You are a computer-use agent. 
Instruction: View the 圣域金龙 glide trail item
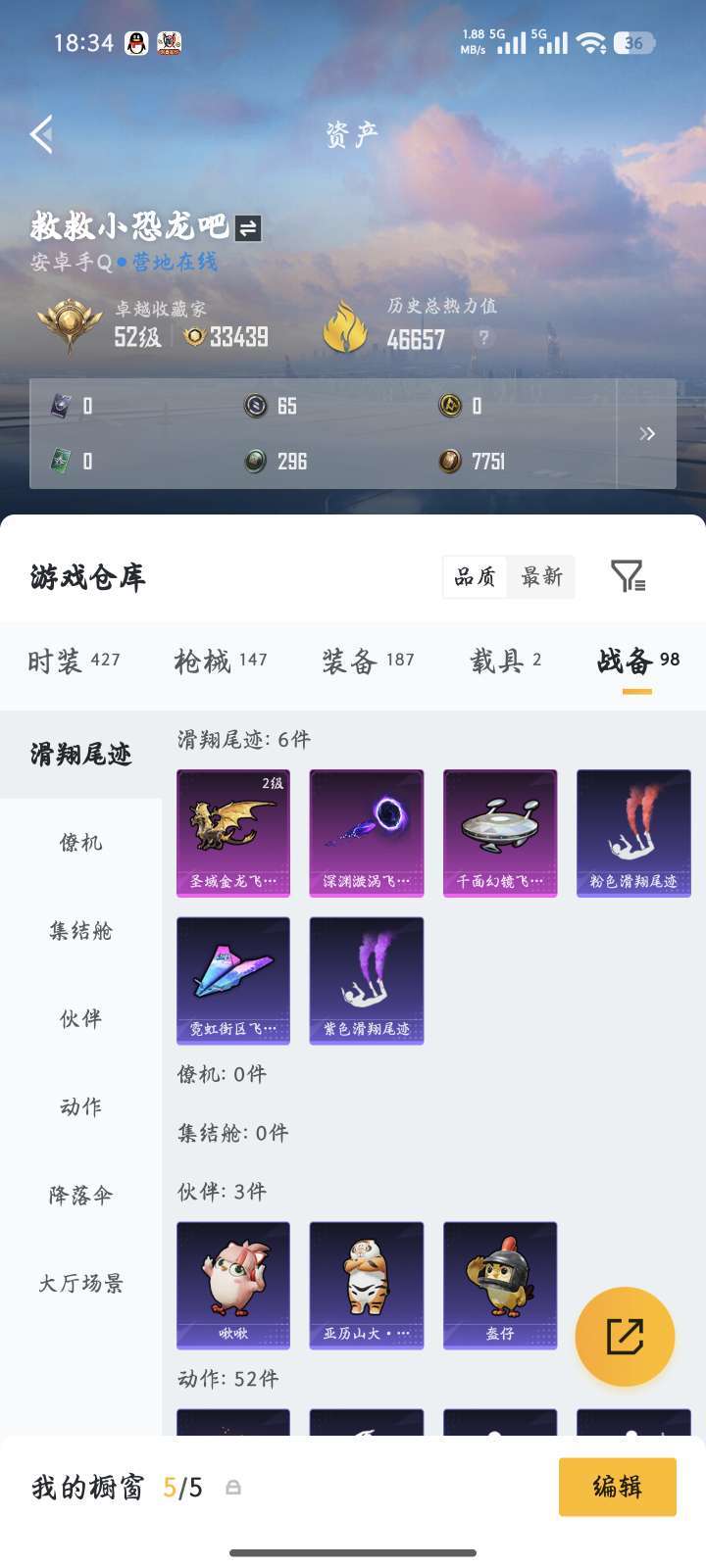[233, 833]
